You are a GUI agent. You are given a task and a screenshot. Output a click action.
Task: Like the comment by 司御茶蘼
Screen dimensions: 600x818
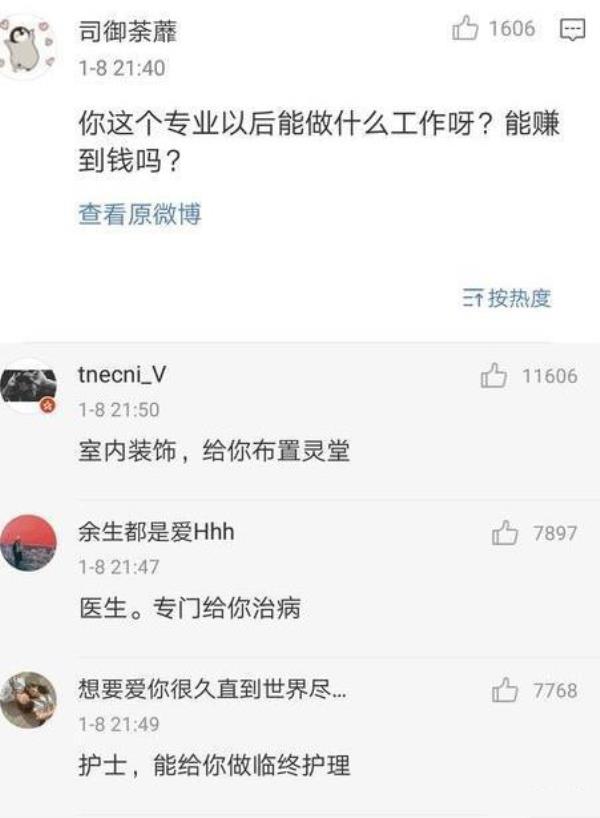[466, 29]
